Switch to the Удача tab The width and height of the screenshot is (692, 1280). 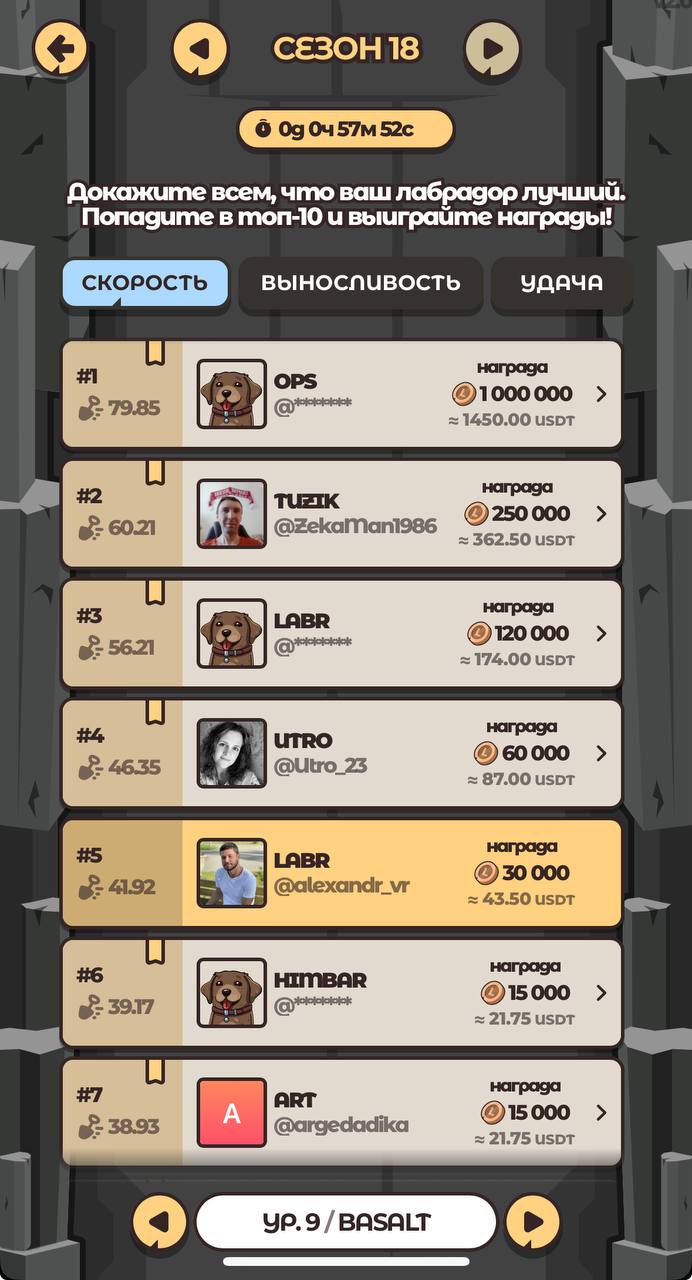coord(561,283)
